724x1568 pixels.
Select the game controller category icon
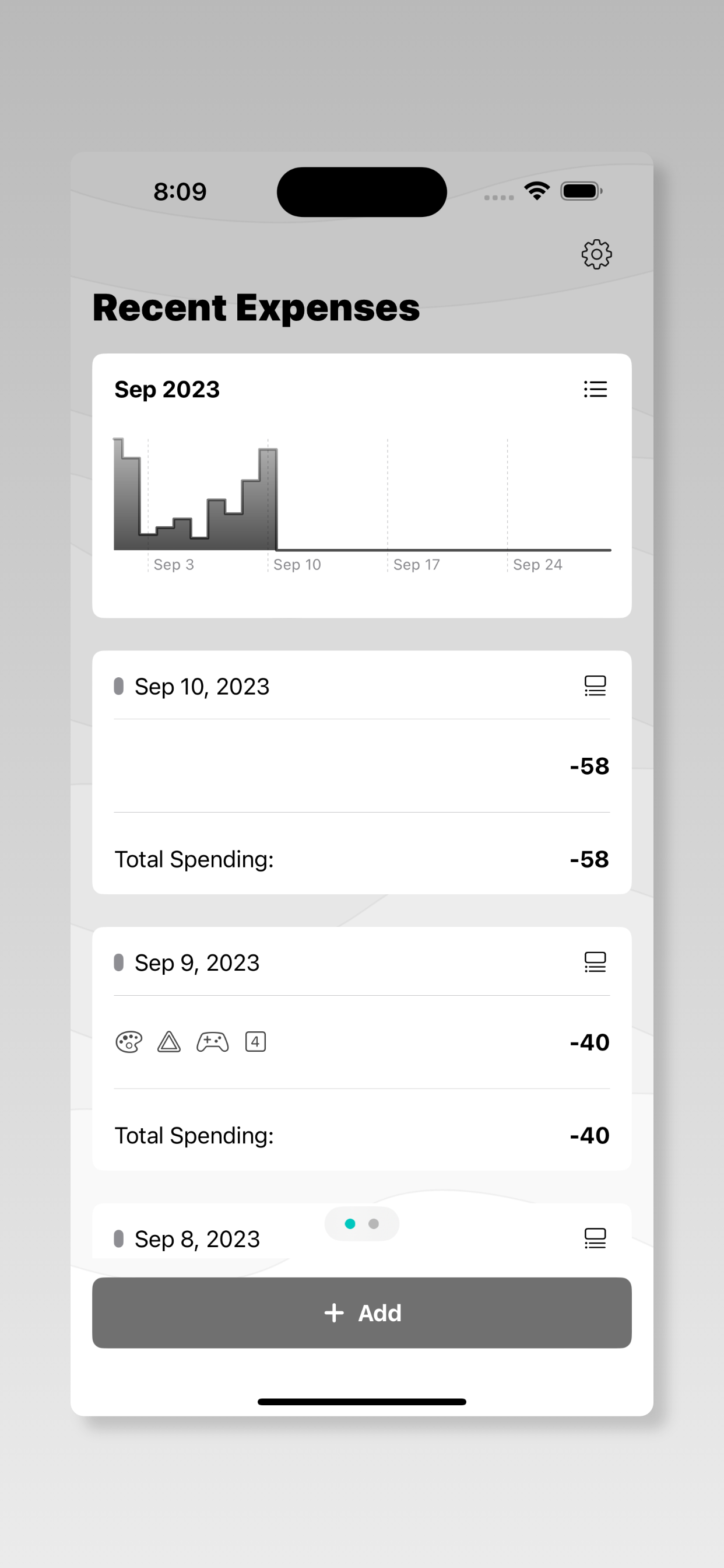pyautogui.click(x=212, y=1041)
